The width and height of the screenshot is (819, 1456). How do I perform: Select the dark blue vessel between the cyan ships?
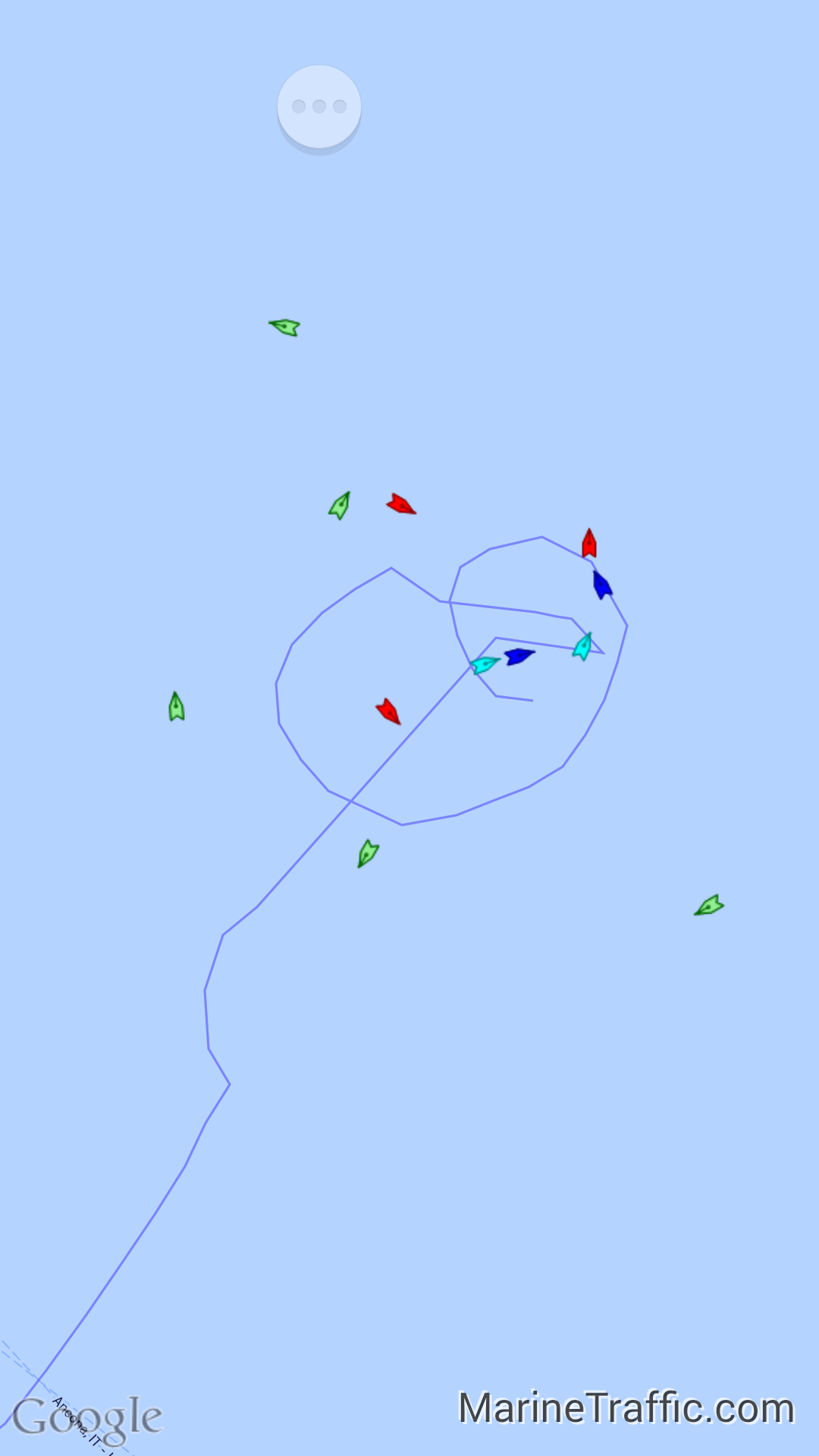[x=519, y=656]
